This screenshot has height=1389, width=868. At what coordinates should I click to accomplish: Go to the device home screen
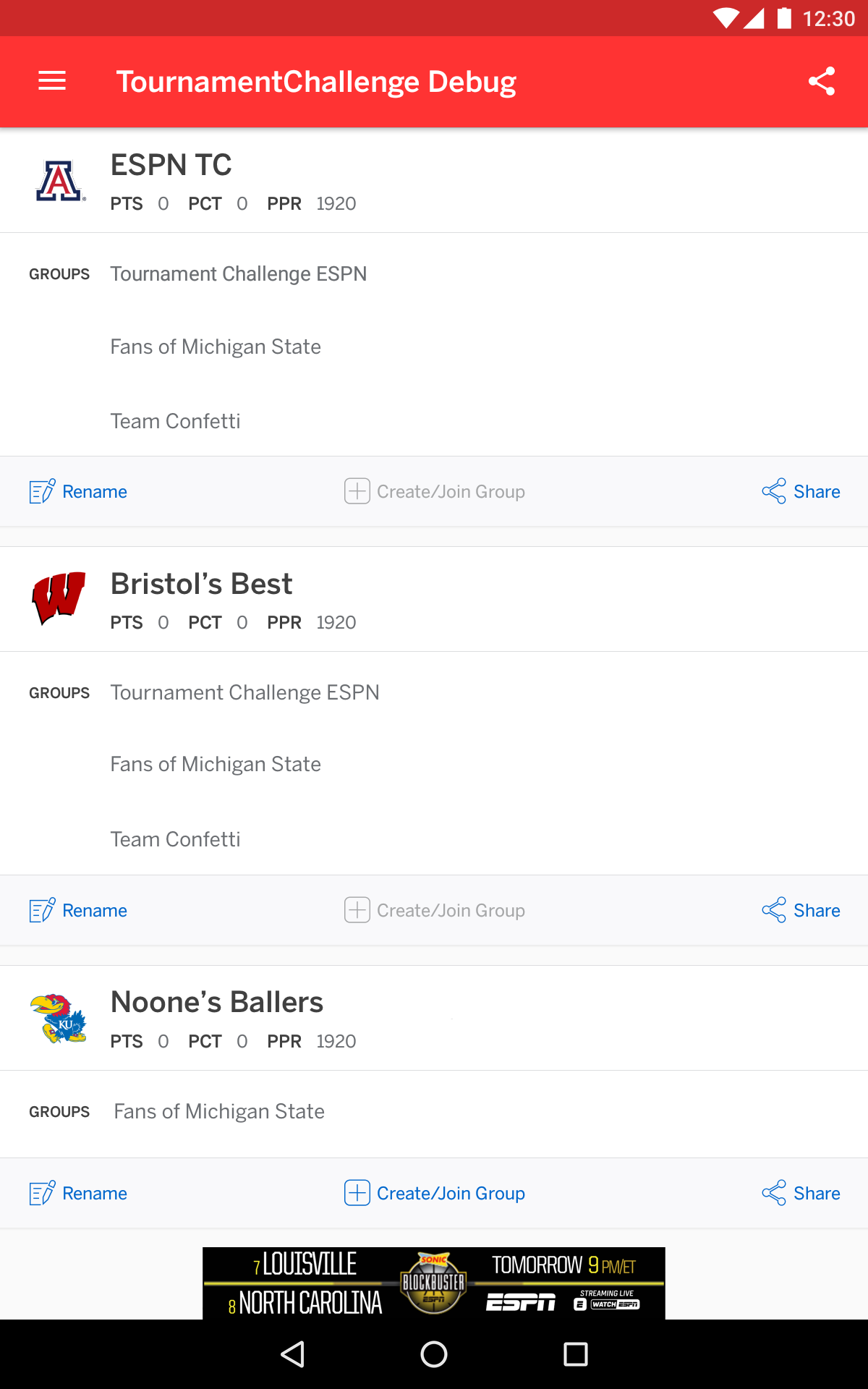pos(434,1354)
